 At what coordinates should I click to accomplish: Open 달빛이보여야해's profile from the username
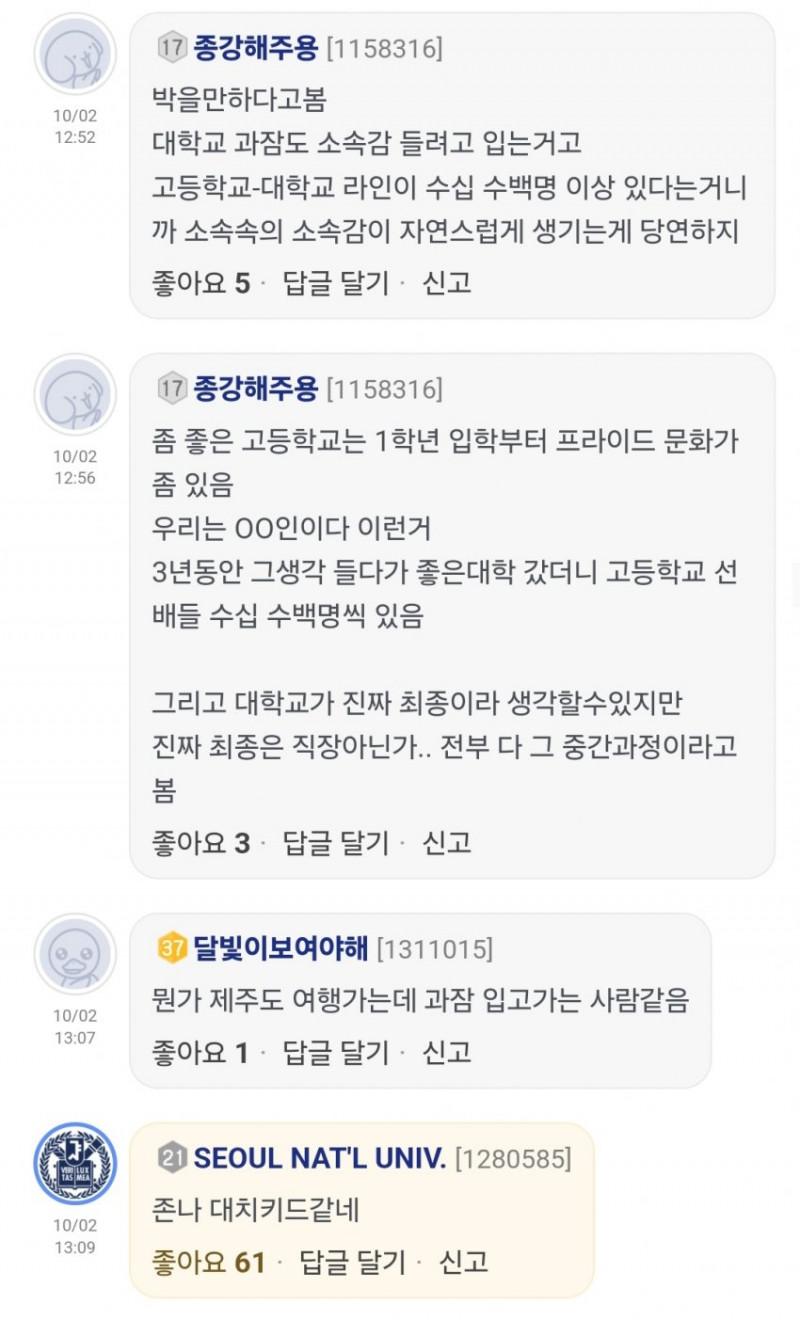pyautogui.click(x=281, y=948)
